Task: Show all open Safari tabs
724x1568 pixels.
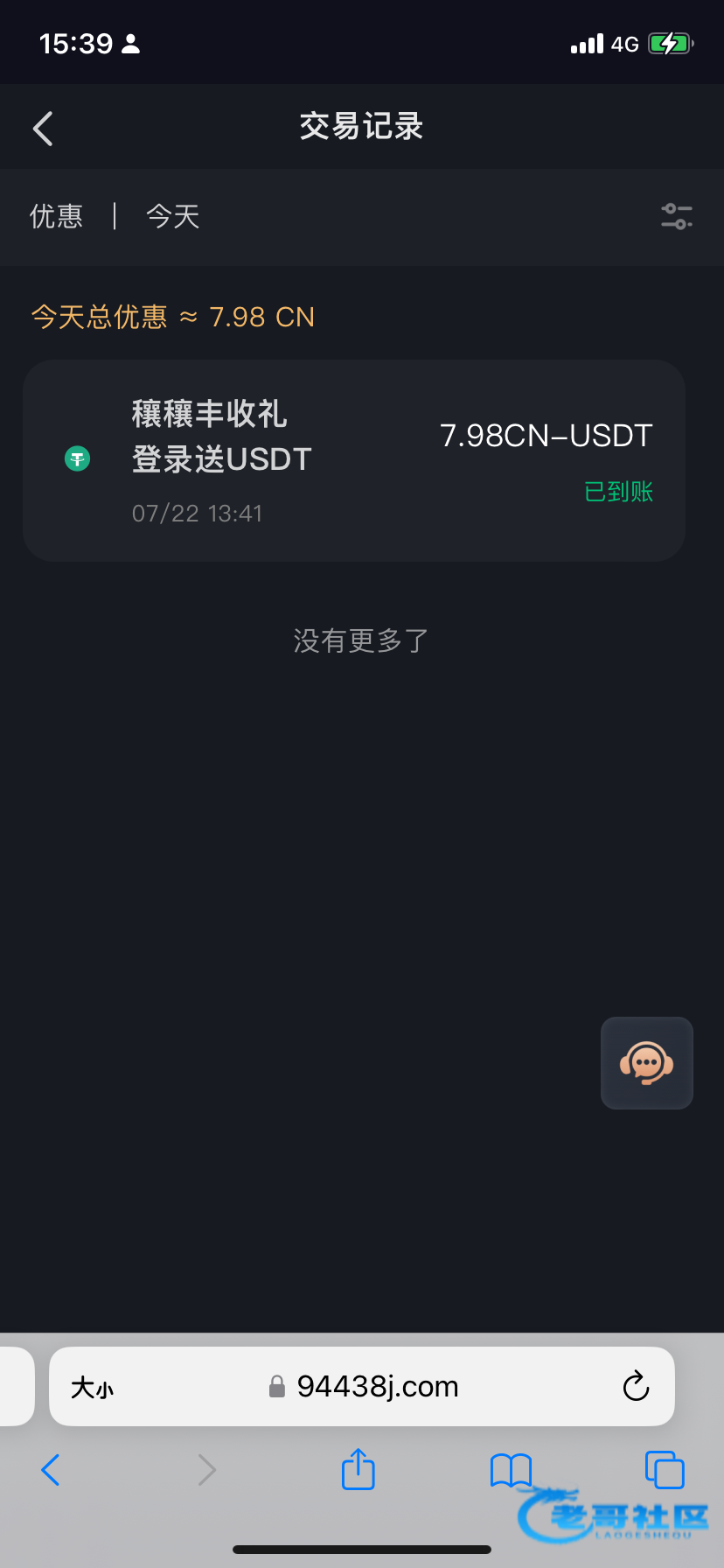Action: point(664,1470)
